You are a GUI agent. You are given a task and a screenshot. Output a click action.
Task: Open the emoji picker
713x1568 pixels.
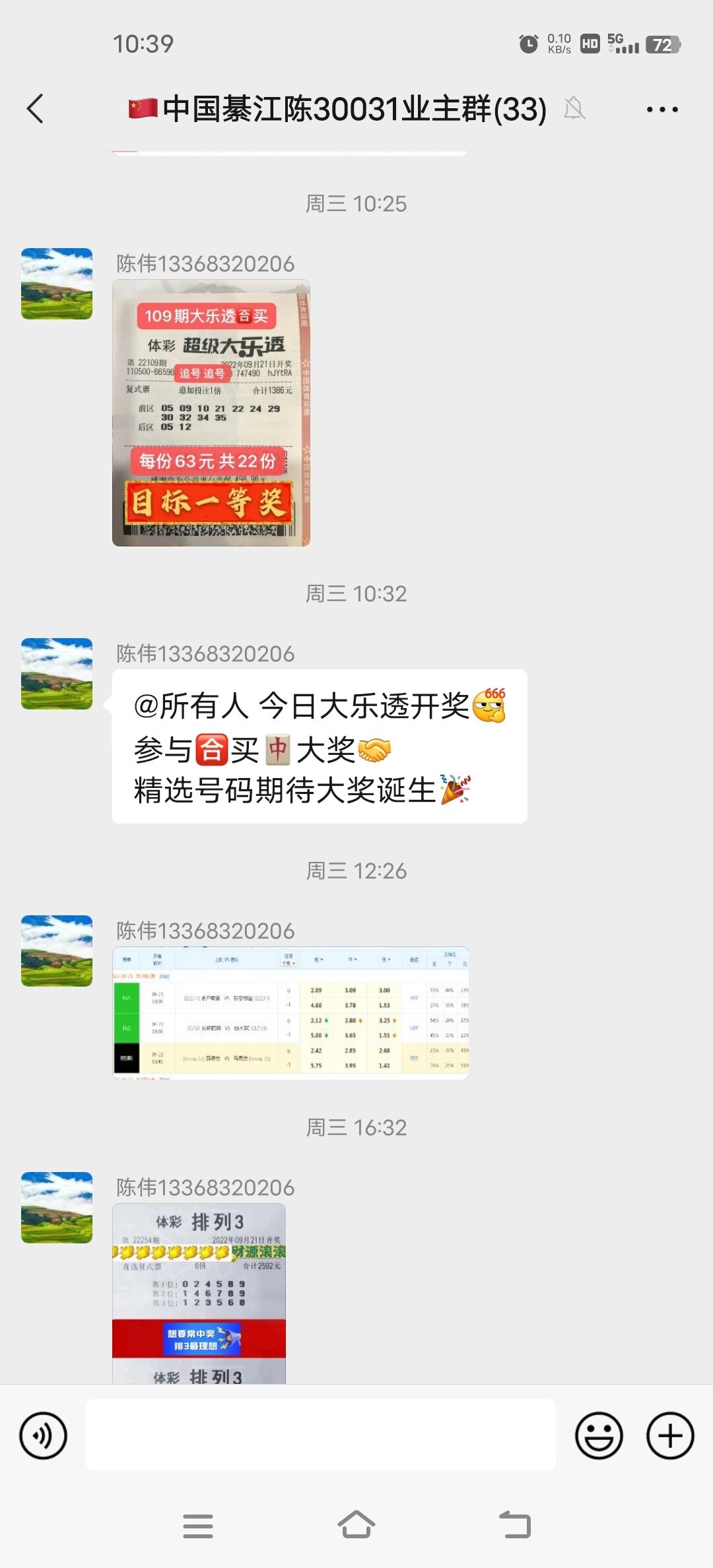pos(599,1435)
